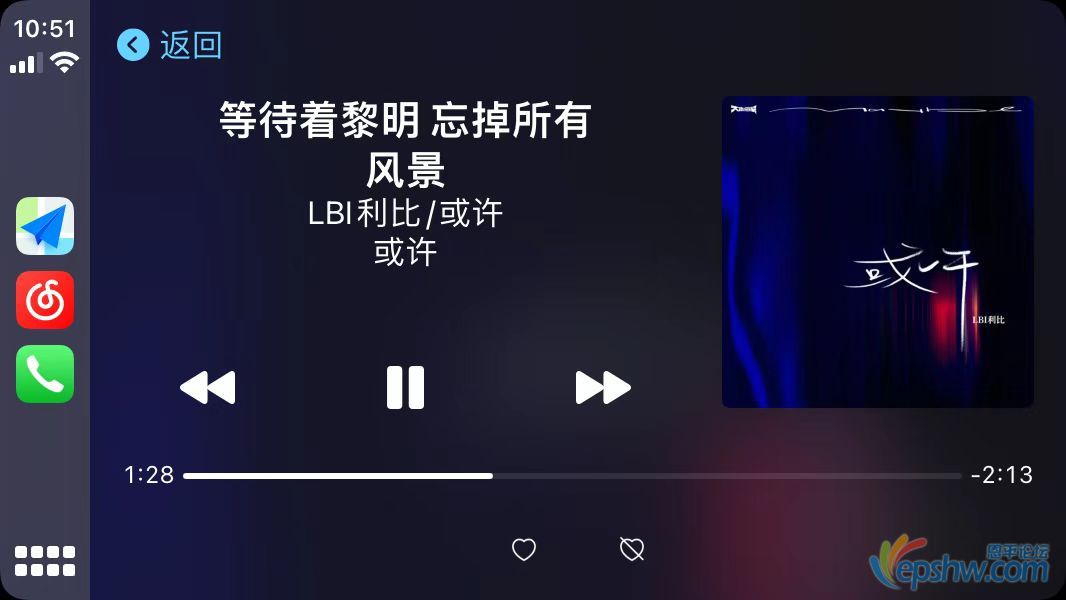Like this song with the heart icon
Viewport: 1066px width, 600px height.
pyautogui.click(x=524, y=549)
